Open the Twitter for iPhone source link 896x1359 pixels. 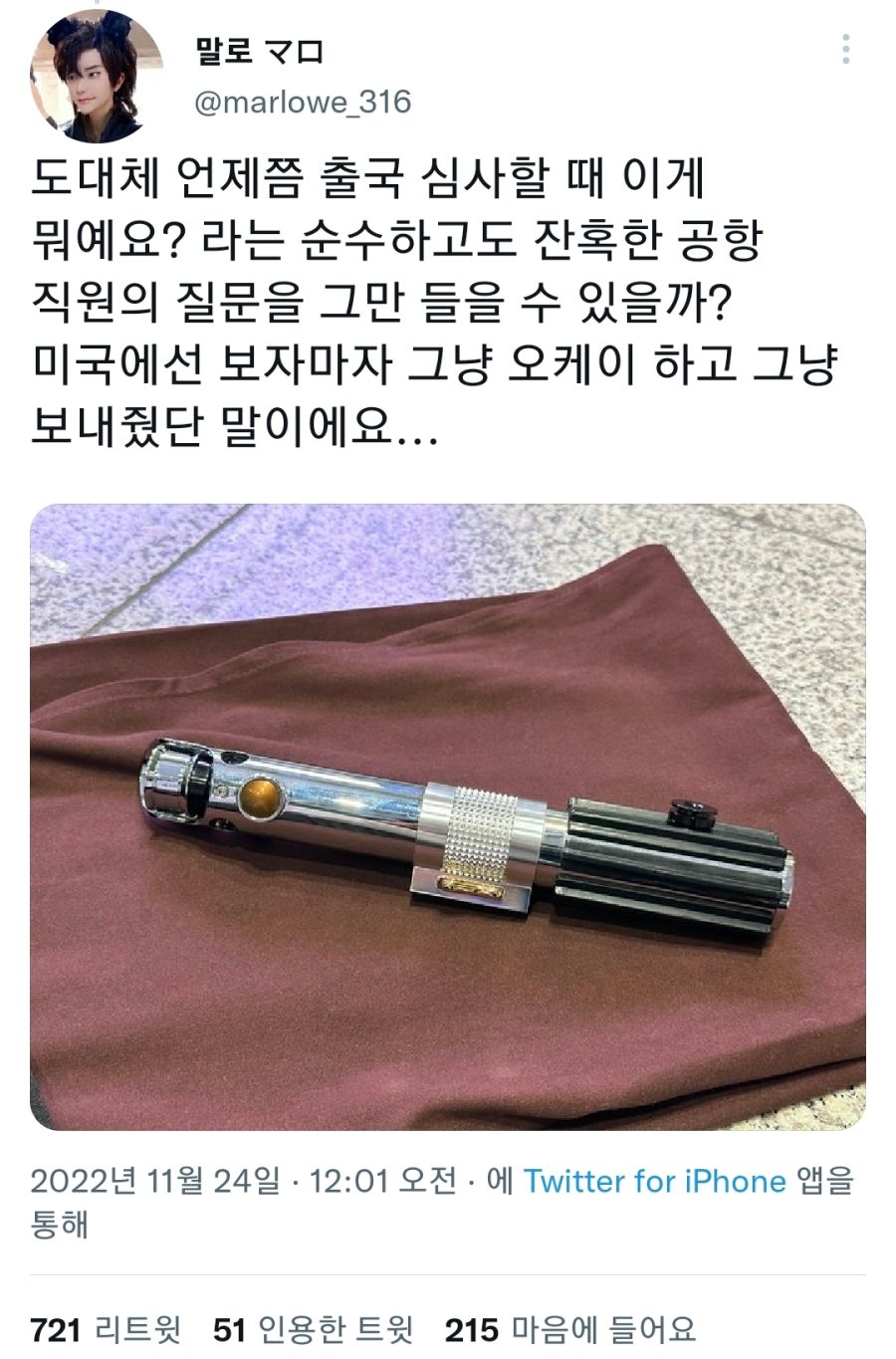pyautogui.click(x=654, y=1181)
